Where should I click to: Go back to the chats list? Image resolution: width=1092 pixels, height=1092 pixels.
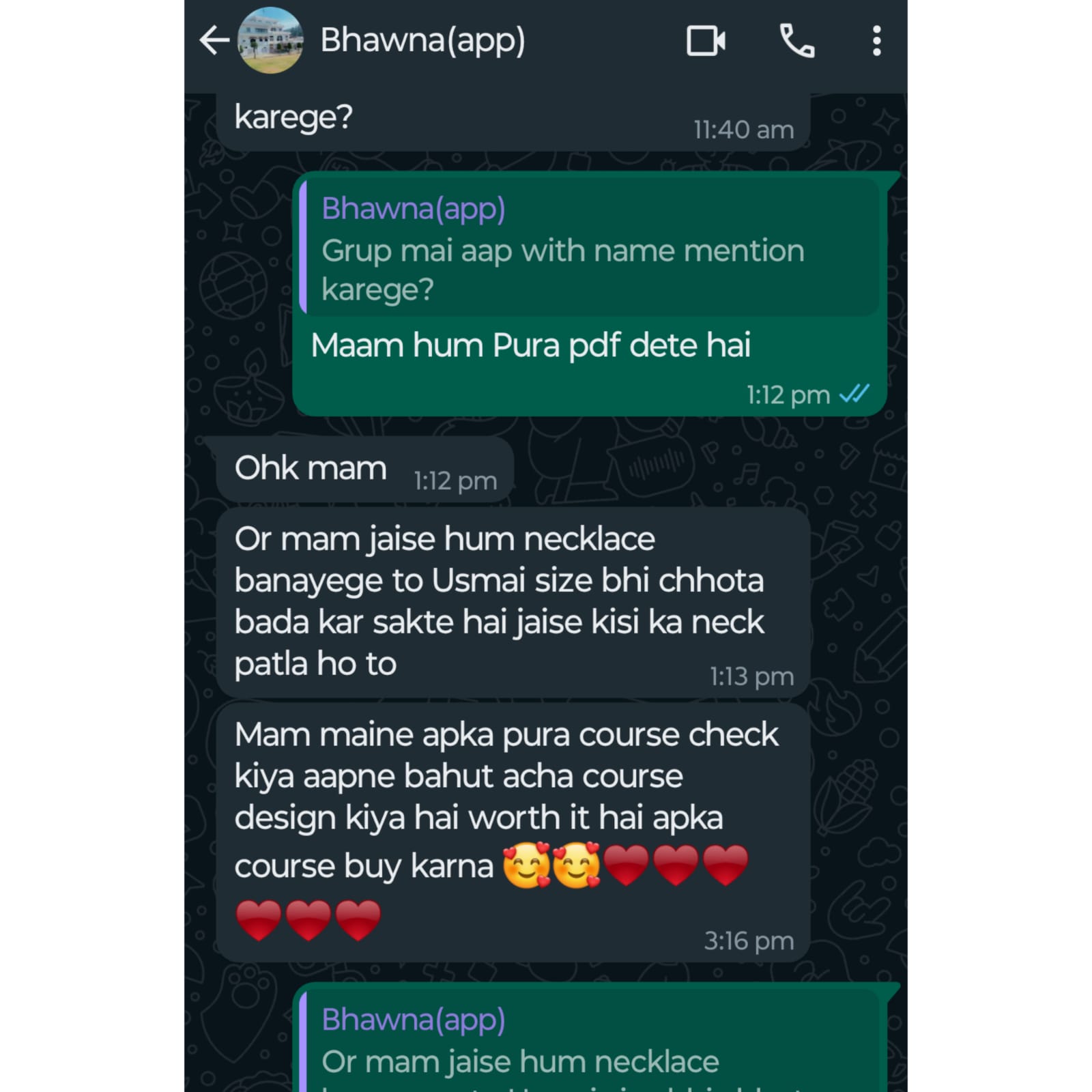tap(214, 40)
